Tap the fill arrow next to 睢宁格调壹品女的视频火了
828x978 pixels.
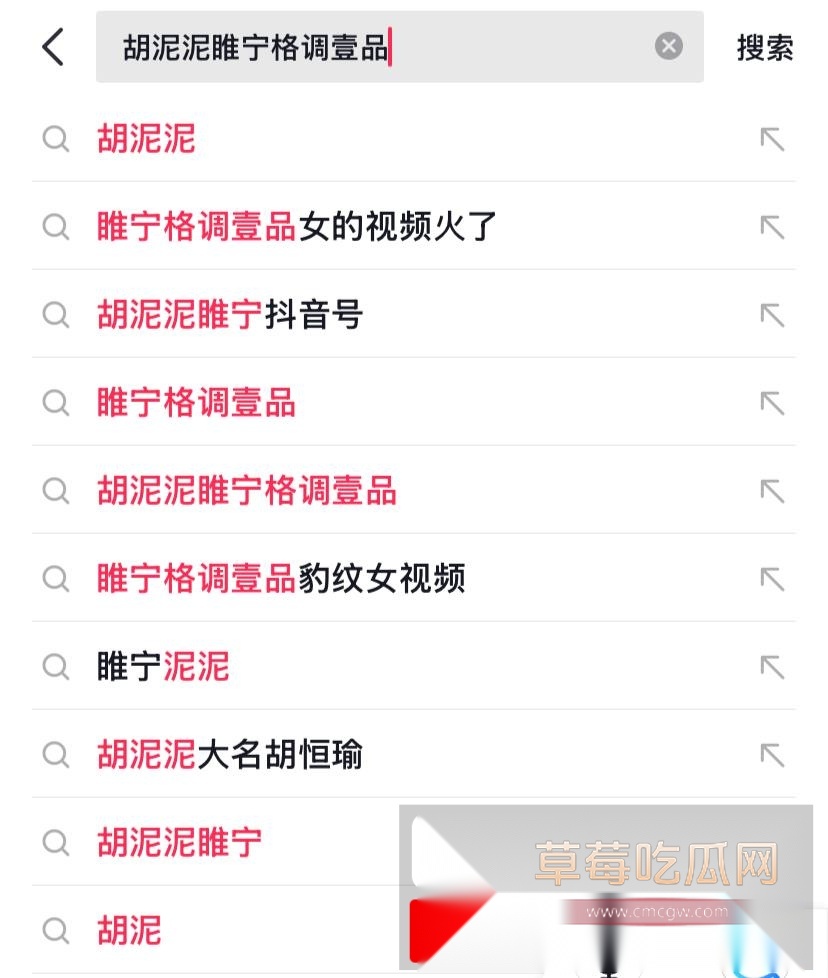772,227
